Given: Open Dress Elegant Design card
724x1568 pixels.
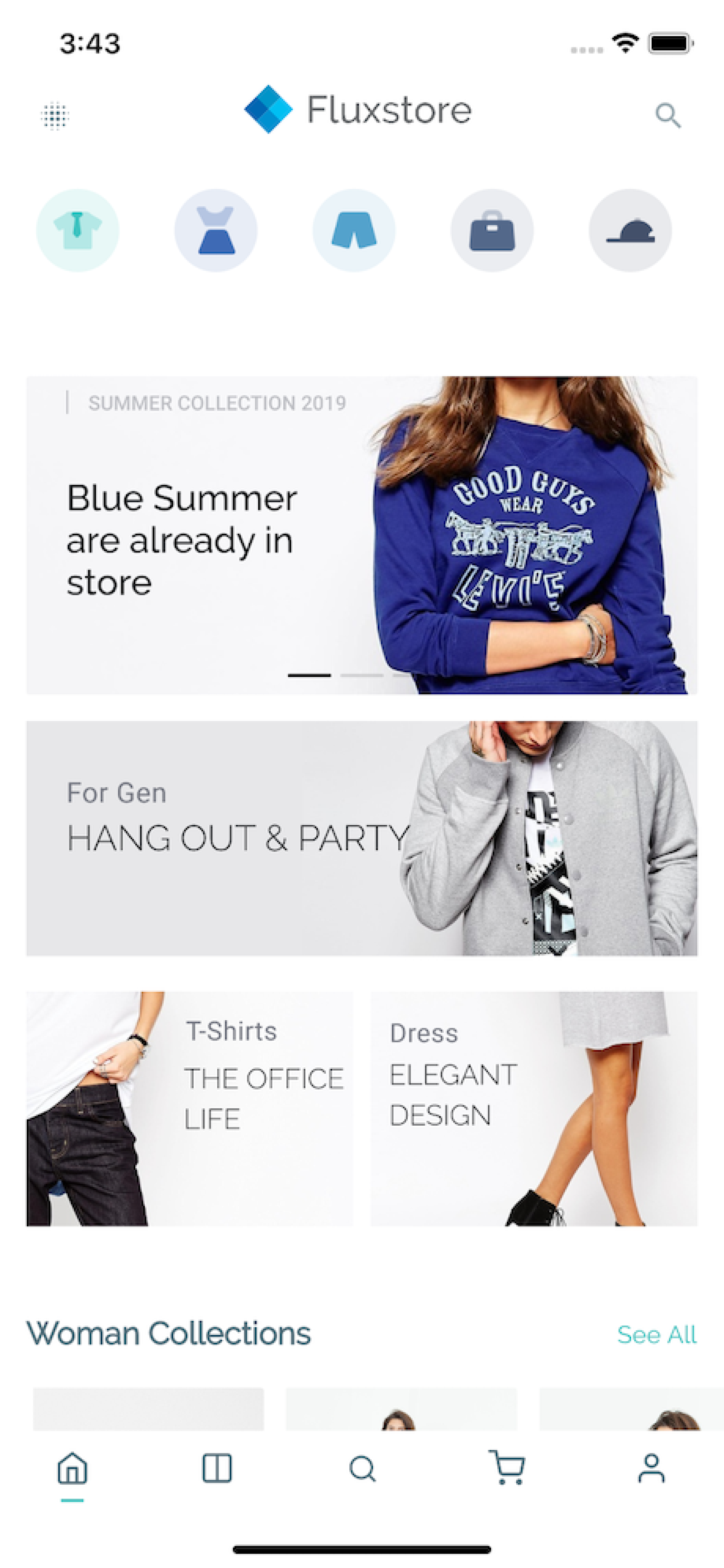Looking at the screenshot, I should point(533,1109).
